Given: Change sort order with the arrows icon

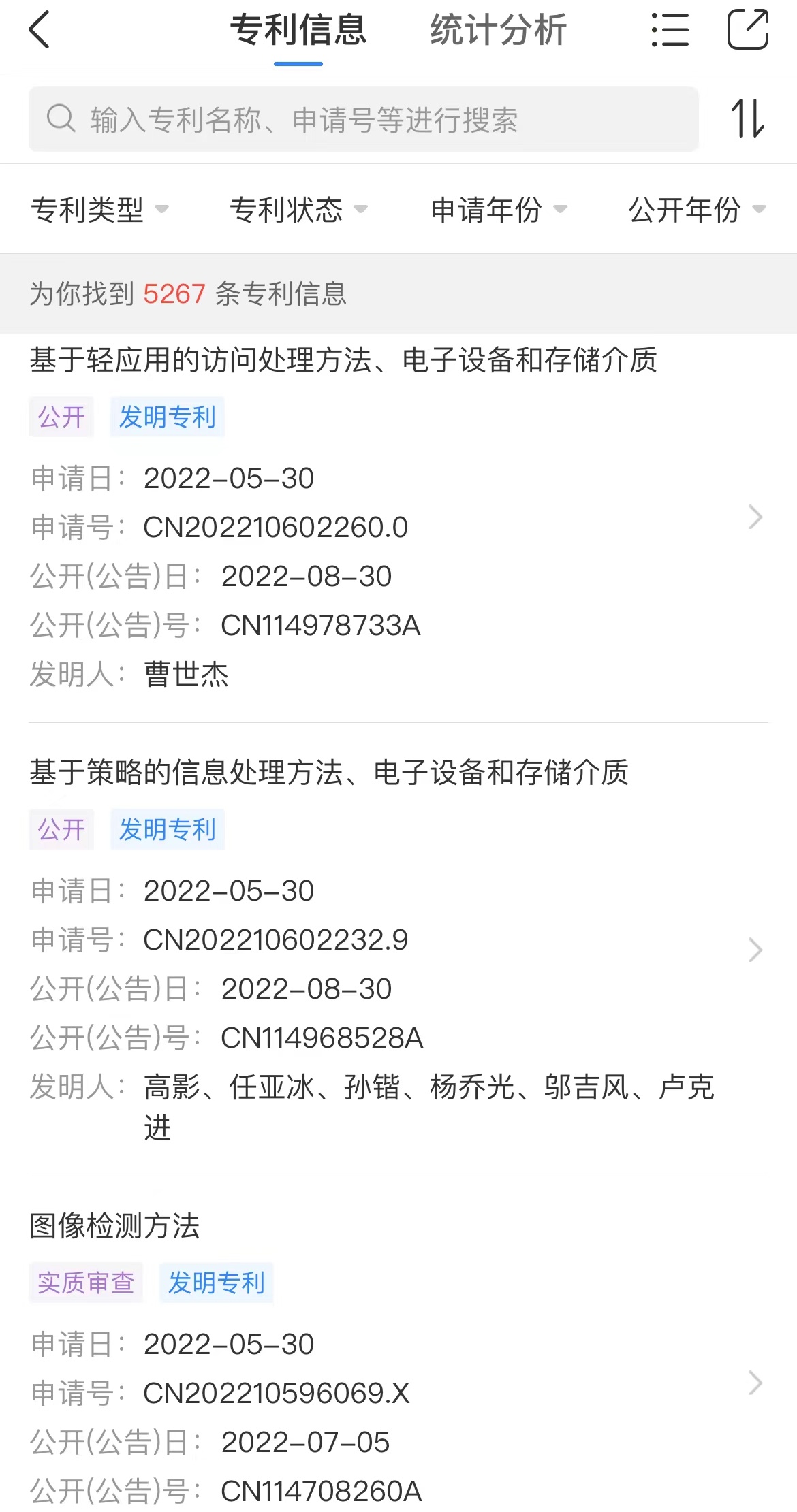Looking at the screenshot, I should [x=747, y=118].
